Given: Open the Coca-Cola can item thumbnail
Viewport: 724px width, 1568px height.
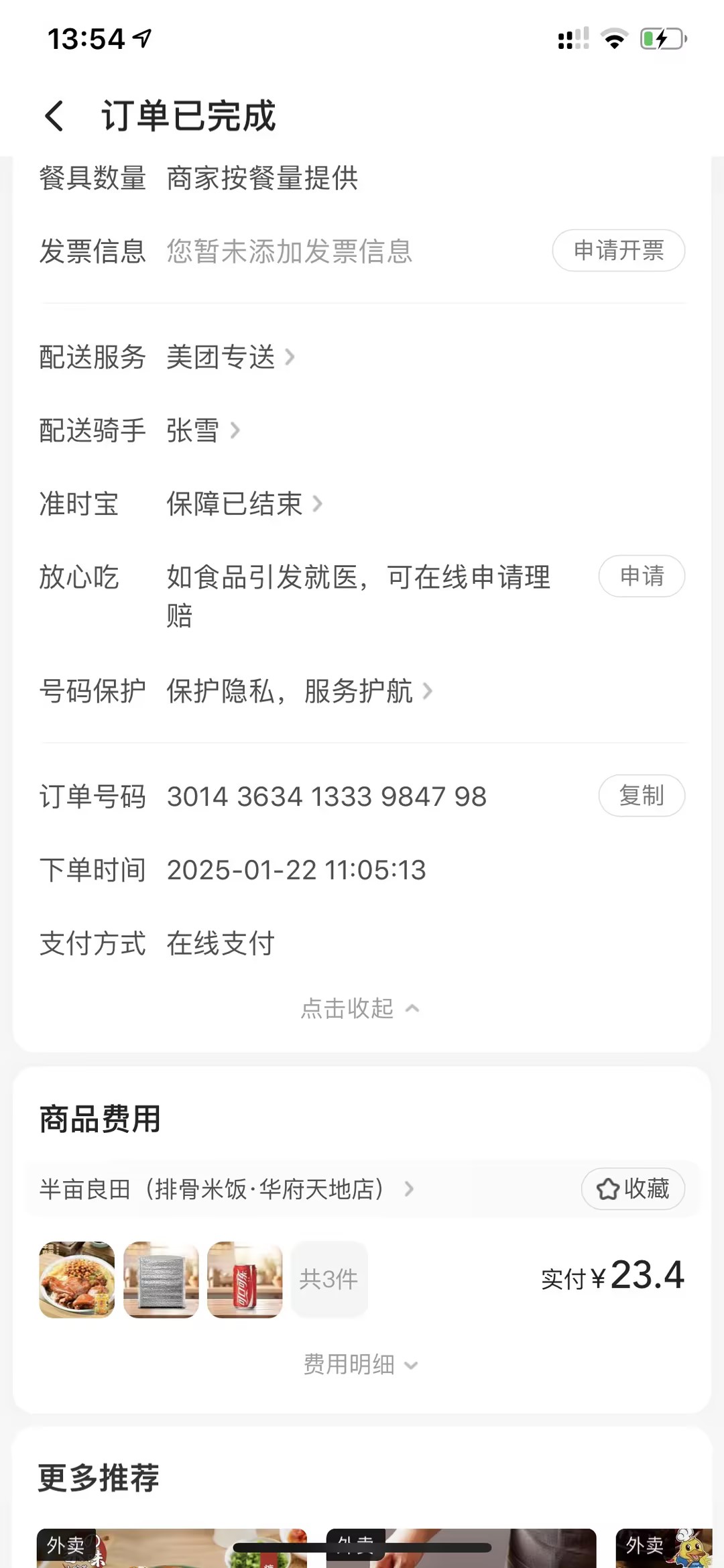Looking at the screenshot, I should (245, 1280).
